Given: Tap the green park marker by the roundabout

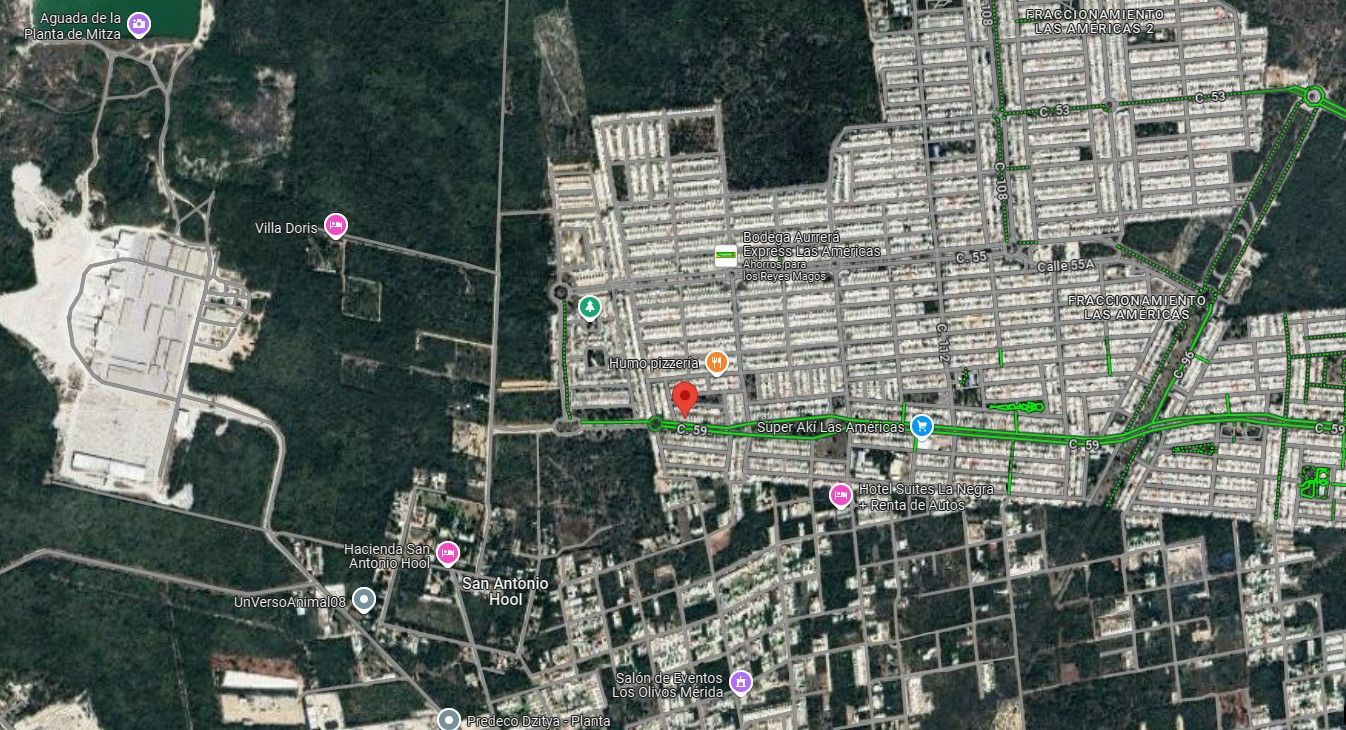Looking at the screenshot, I should [x=590, y=306].
